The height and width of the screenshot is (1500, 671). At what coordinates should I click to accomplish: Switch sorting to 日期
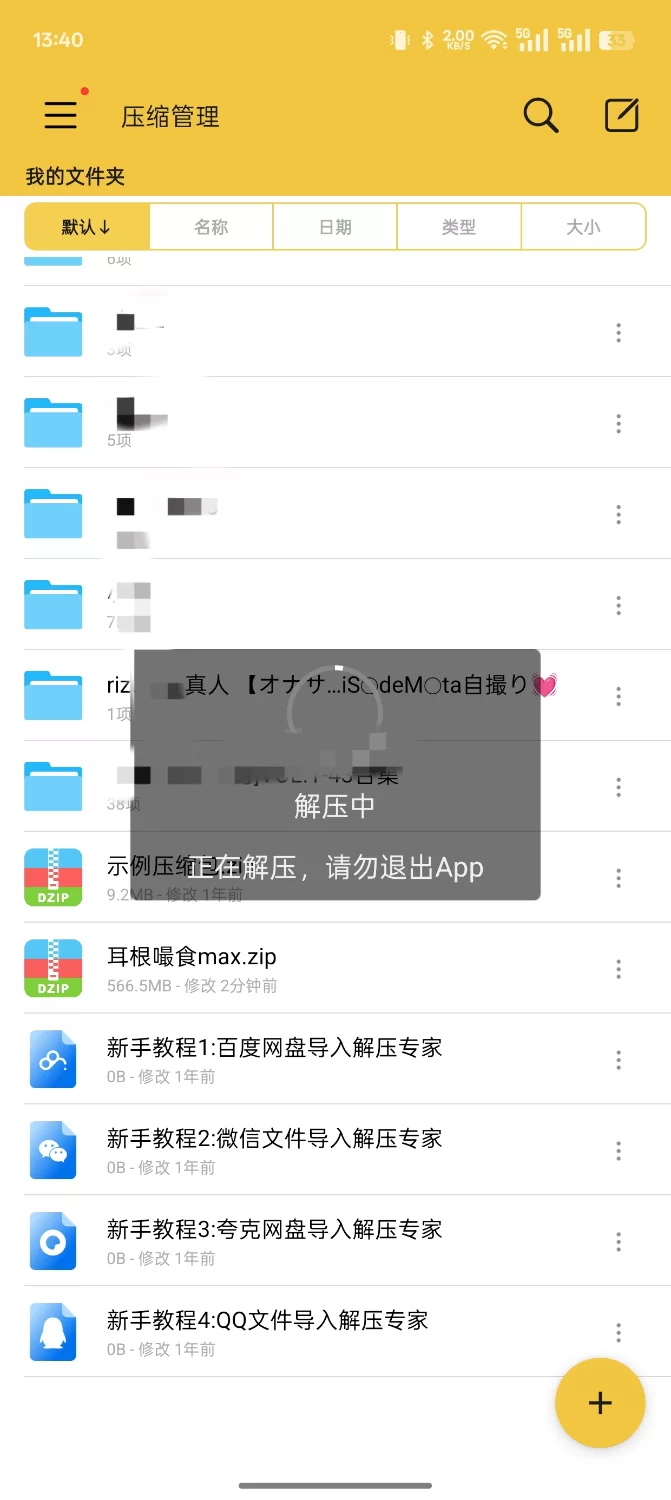tap(335, 227)
